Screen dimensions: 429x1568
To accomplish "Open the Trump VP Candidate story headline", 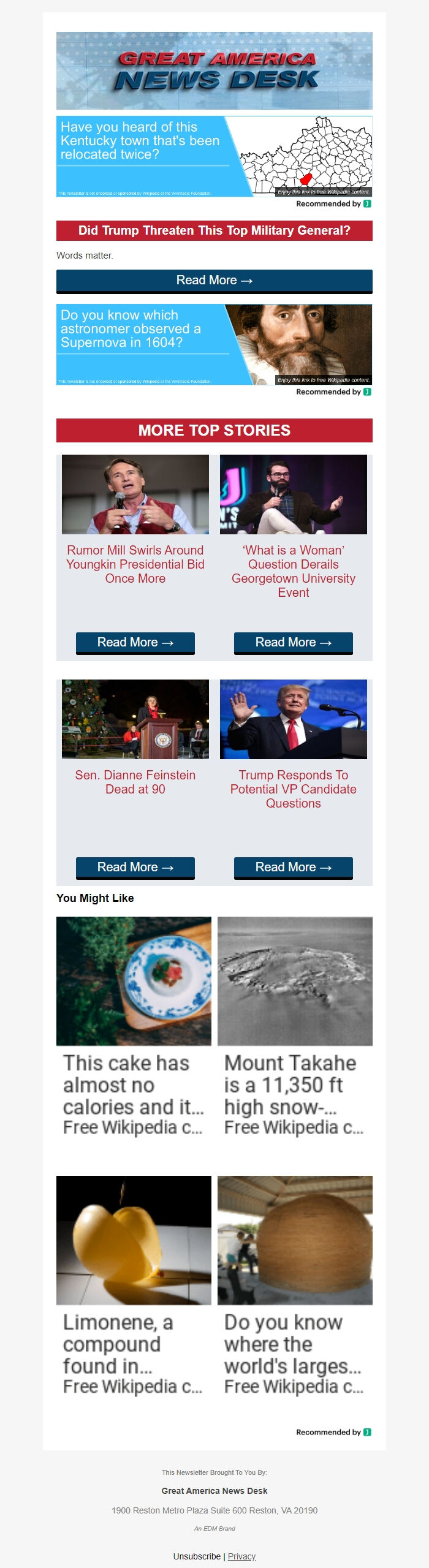I will coord(293,789).
